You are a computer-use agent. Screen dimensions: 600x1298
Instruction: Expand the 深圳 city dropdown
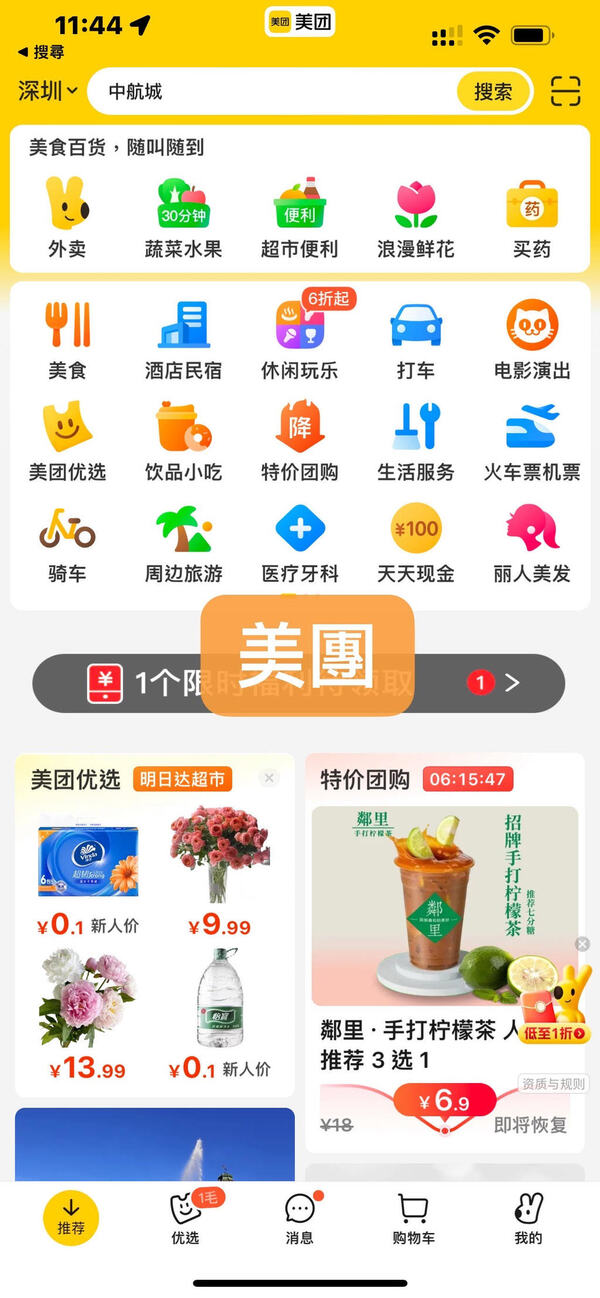click(x=47, y=91)
